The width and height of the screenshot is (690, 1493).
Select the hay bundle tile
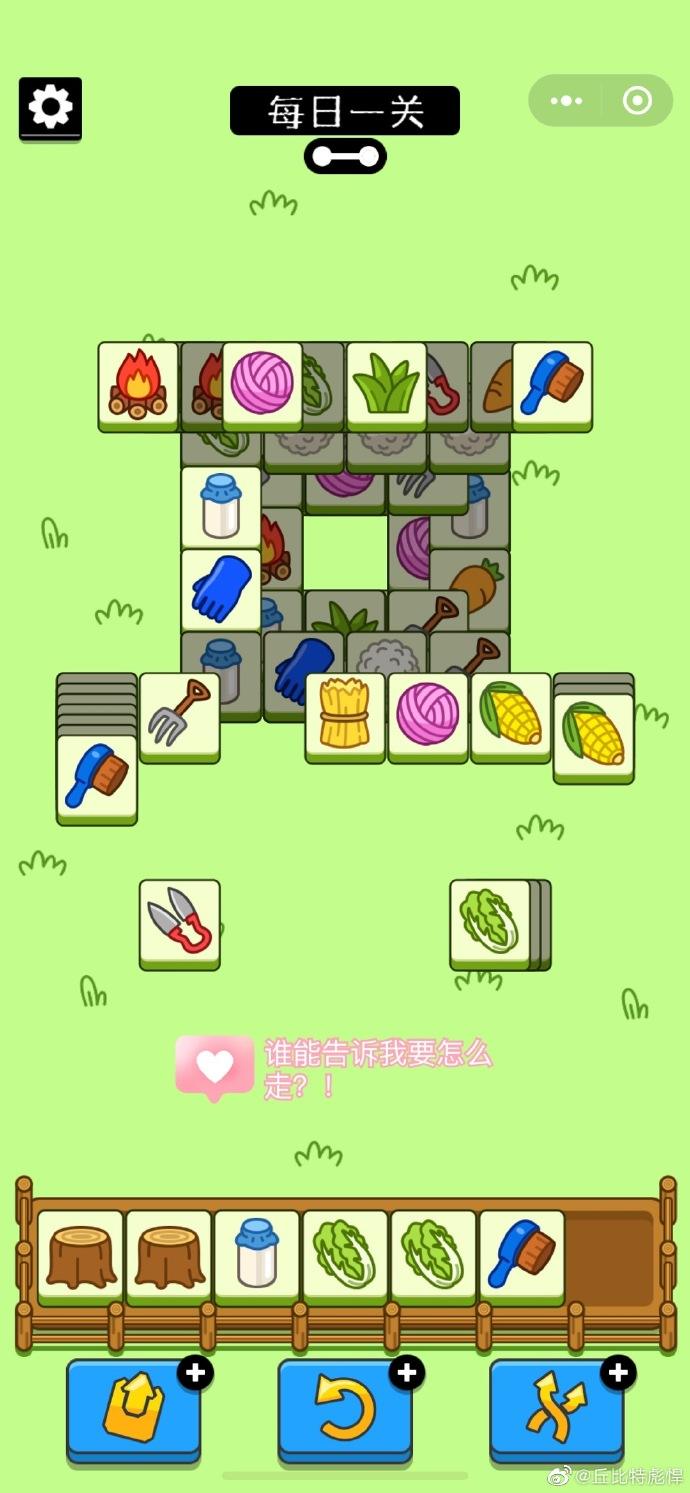point(345,714)
